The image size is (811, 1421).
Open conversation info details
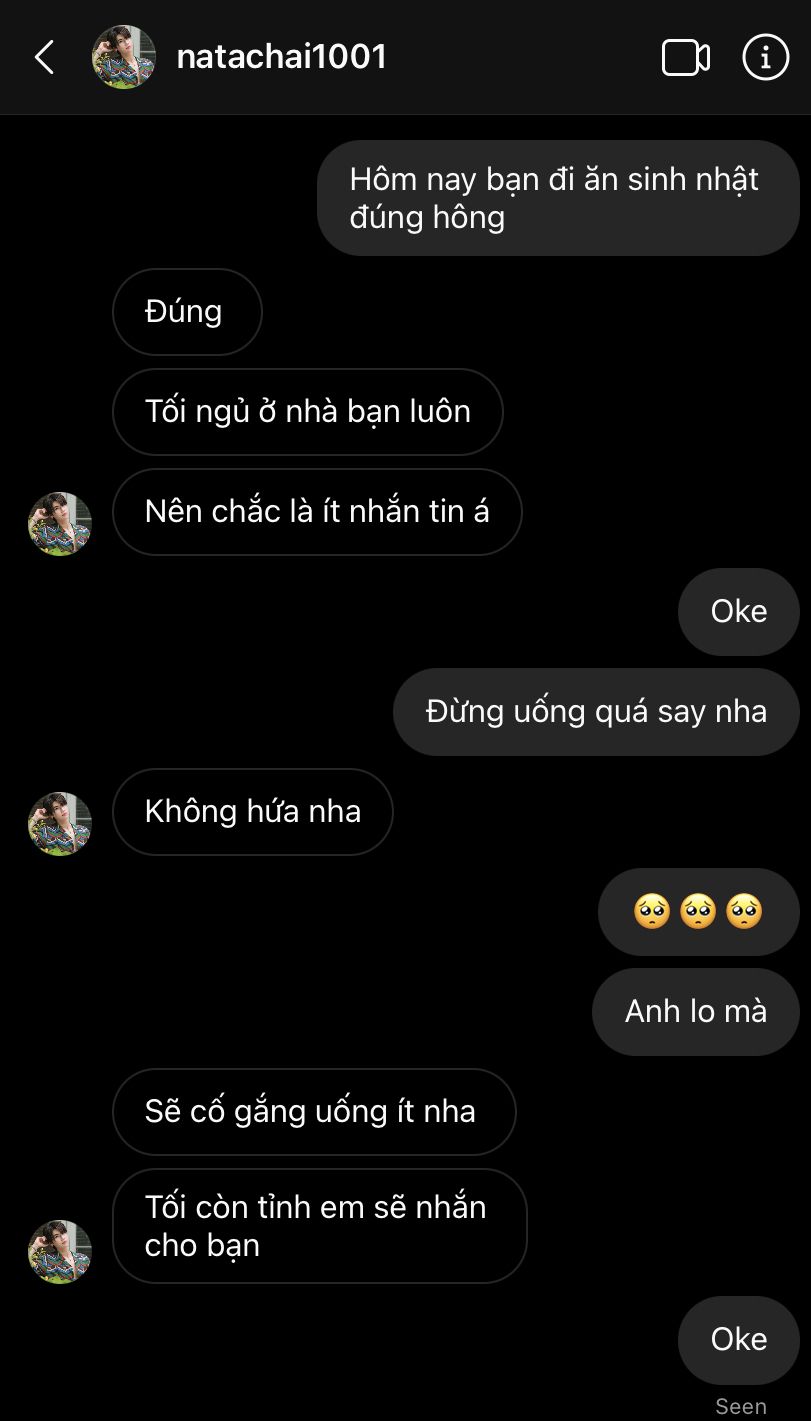pos(765,57)
